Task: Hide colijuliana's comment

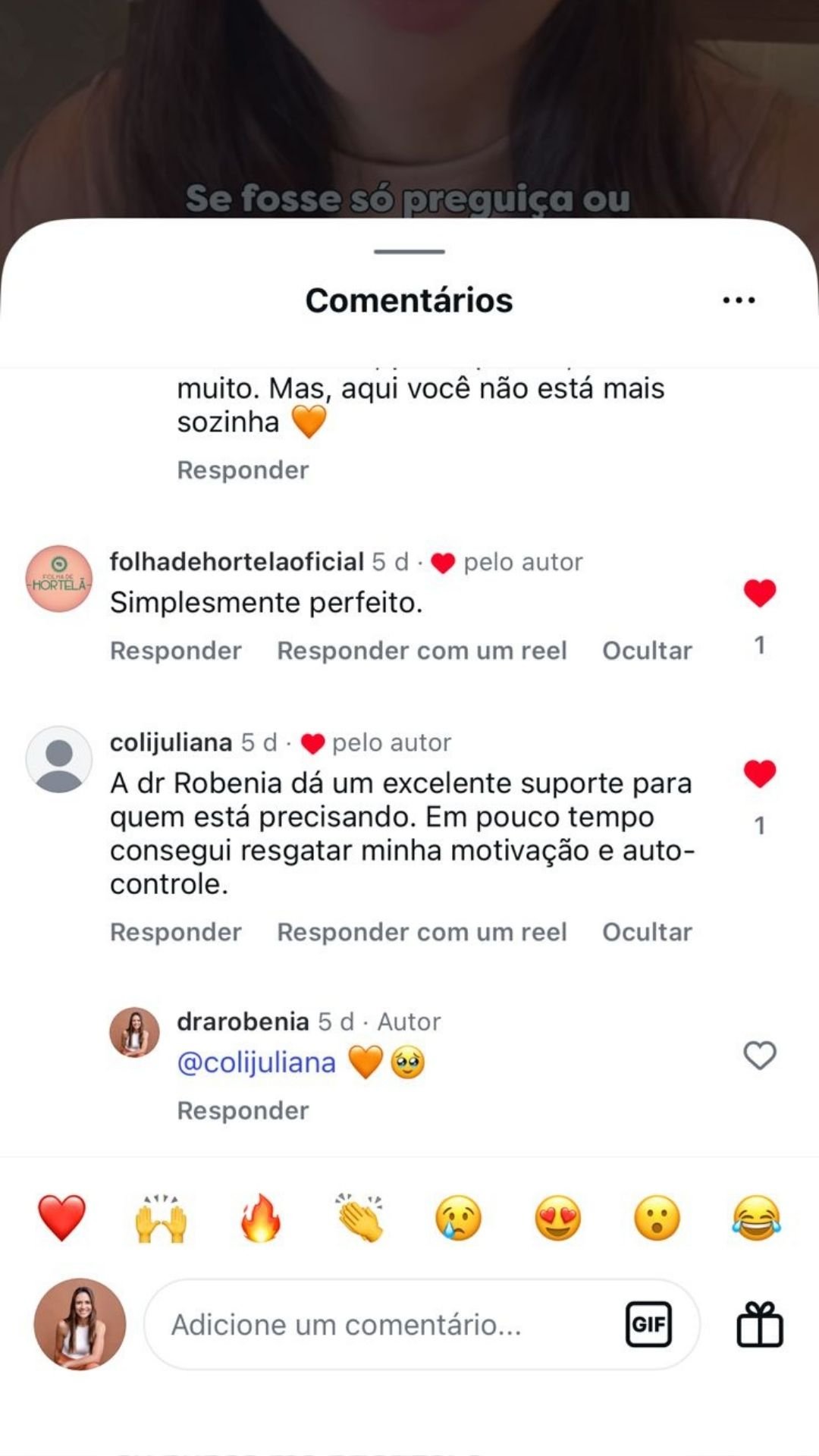Action: [647, 932]
